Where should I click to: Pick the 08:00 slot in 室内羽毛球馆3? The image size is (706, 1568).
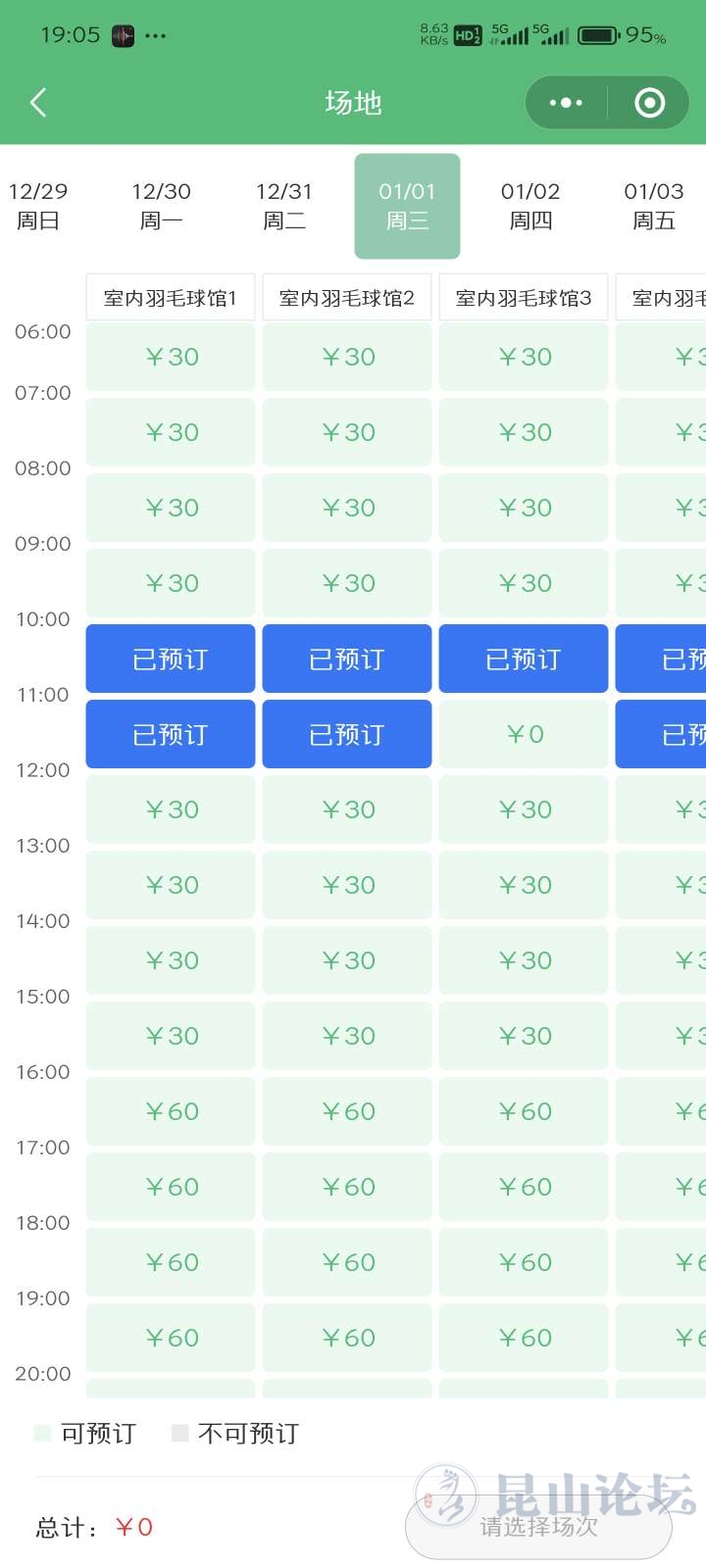524,508
